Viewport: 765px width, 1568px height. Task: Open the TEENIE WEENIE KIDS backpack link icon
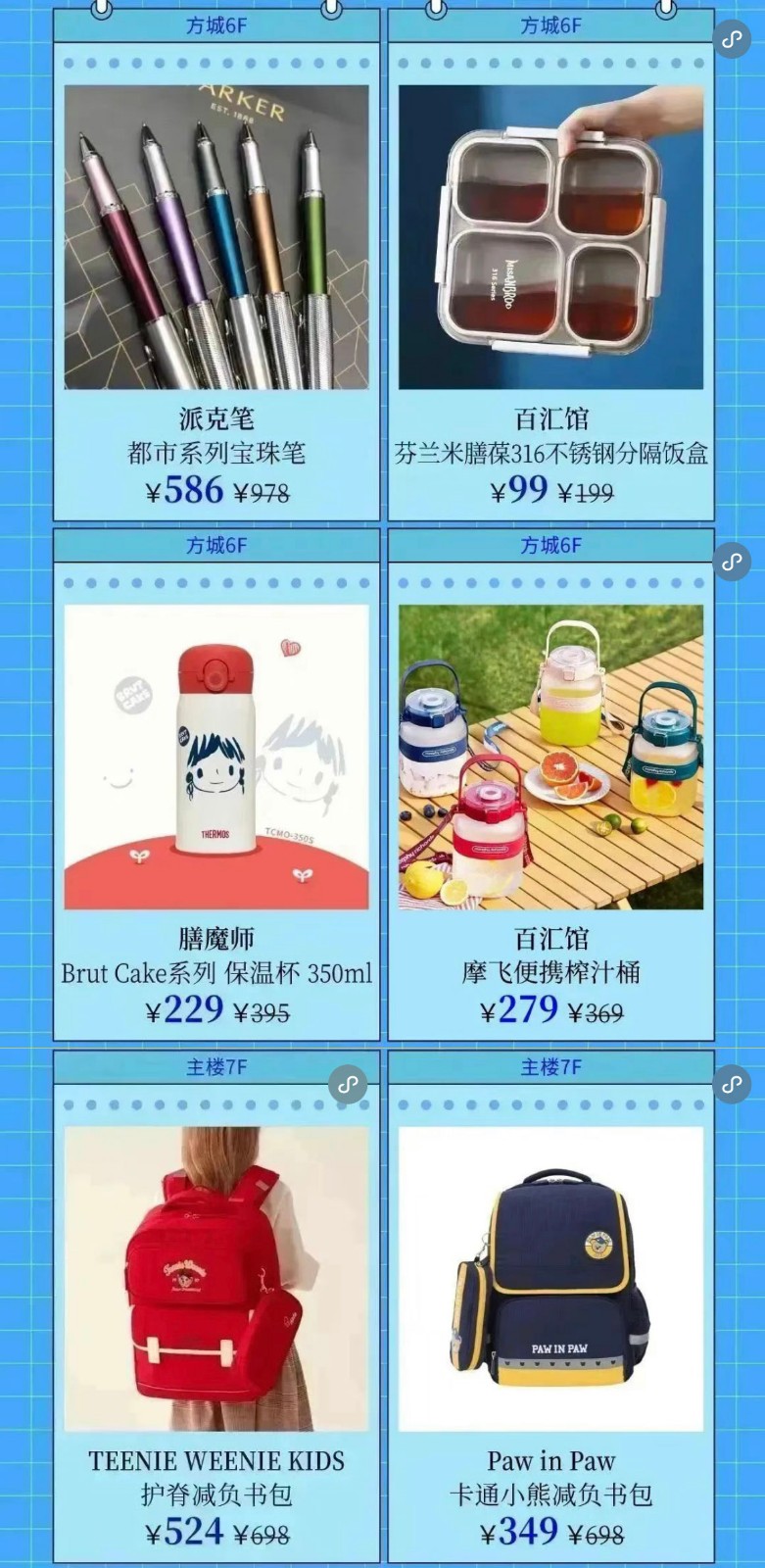pyautogui.click(x=348, y=1085)
